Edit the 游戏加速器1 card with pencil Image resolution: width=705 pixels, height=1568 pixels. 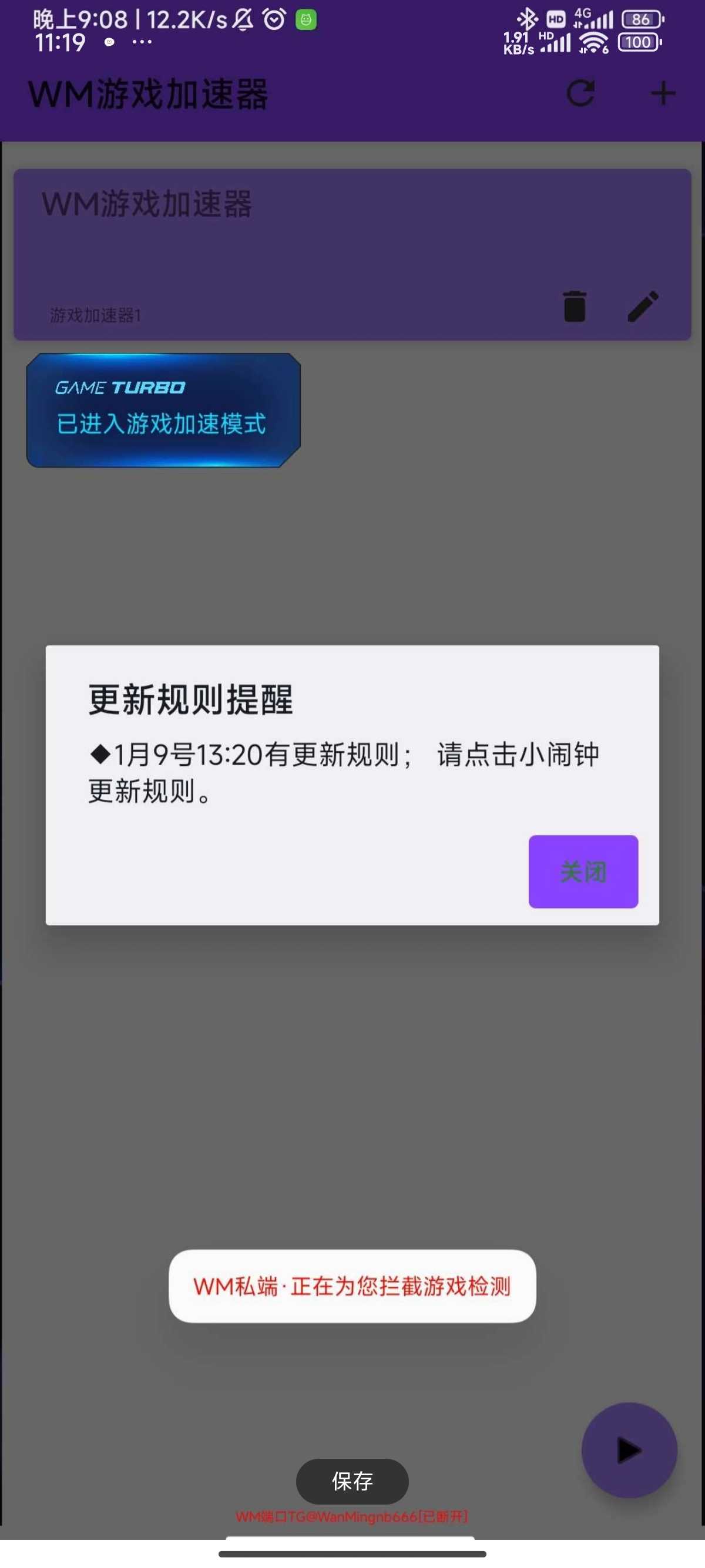coord(643,305)
